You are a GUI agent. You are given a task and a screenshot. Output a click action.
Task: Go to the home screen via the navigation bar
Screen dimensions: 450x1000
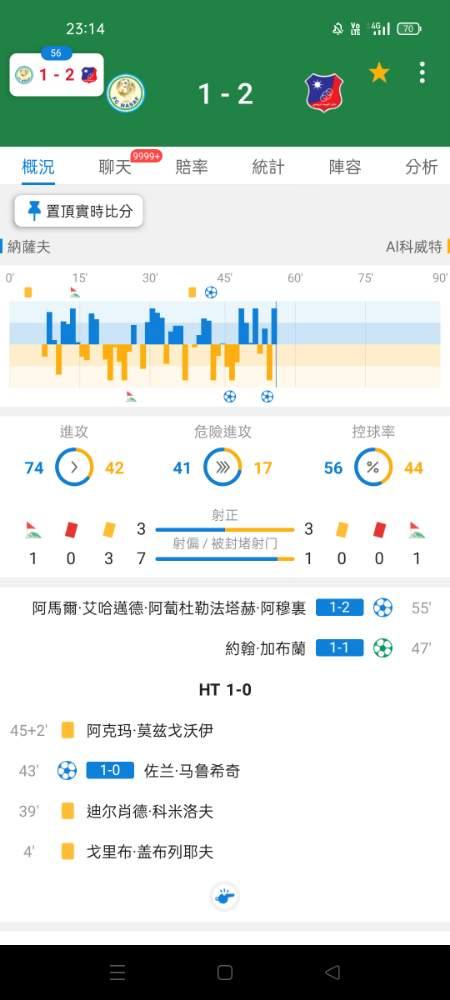[x=224, y=972]
